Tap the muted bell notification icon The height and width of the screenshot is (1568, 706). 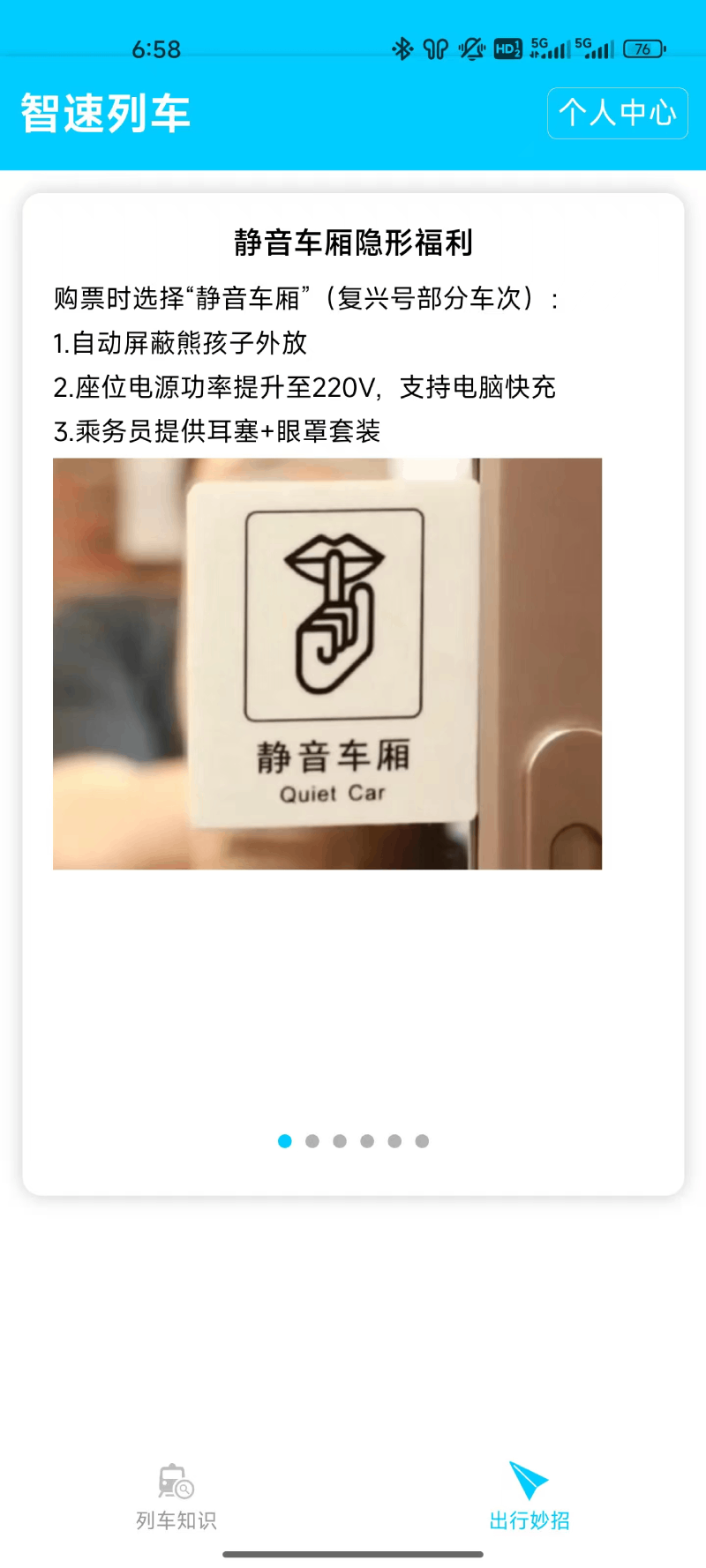pyautogui.click(x=474, y=49)
